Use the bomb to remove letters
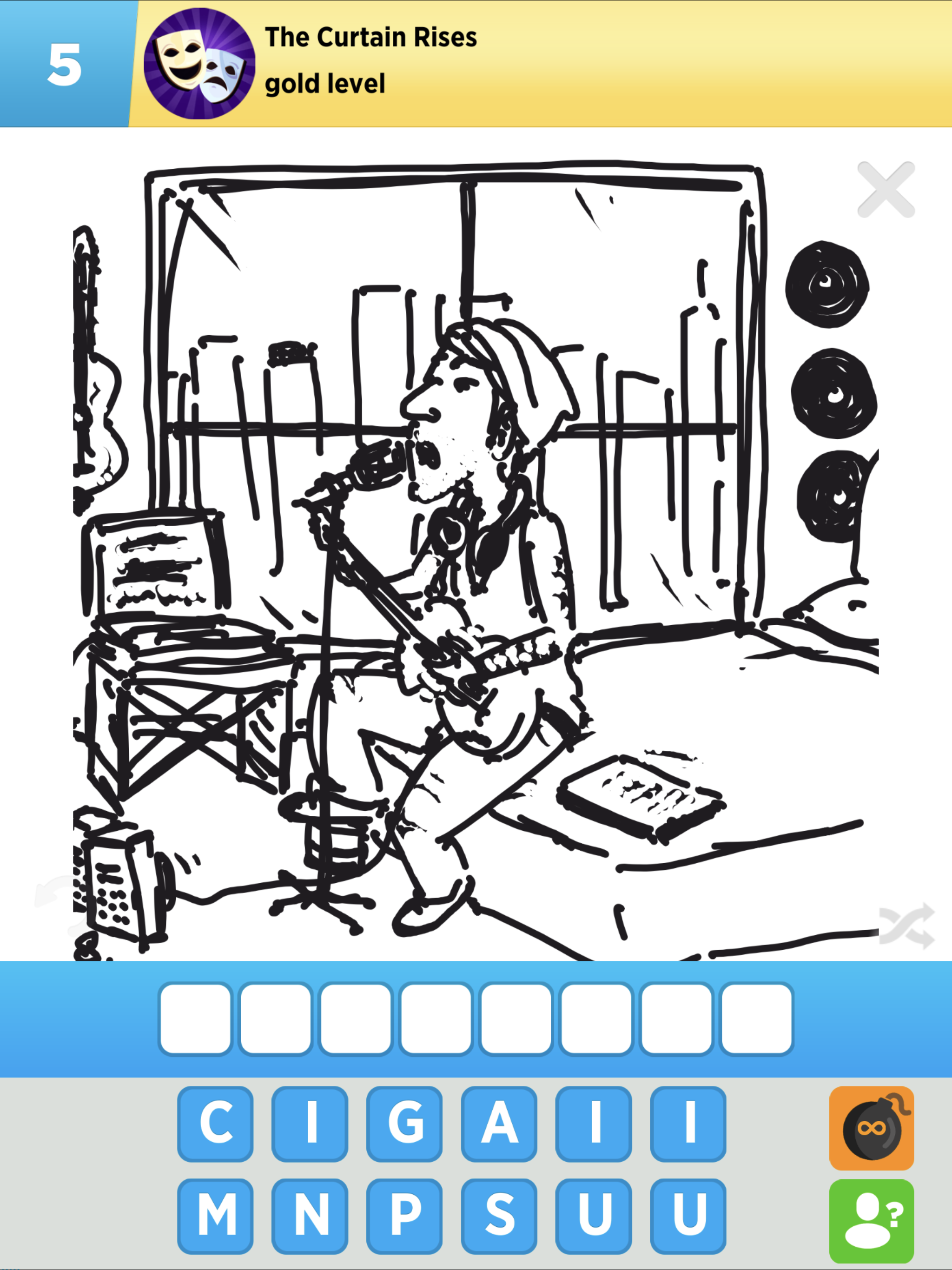The image size is (952, 1270). pyautogui.click(x=871, y=1128)
